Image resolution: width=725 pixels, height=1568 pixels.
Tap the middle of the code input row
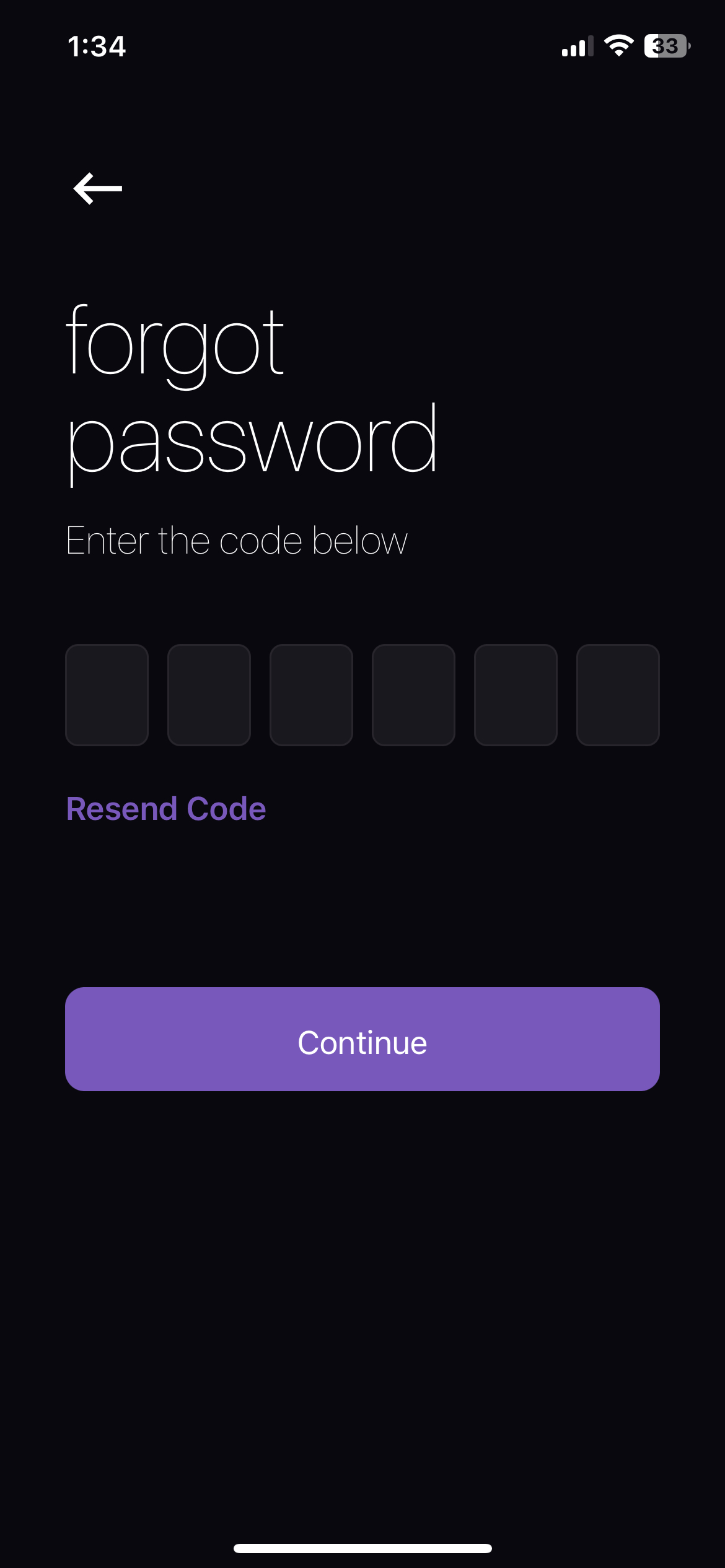point(362,695)
